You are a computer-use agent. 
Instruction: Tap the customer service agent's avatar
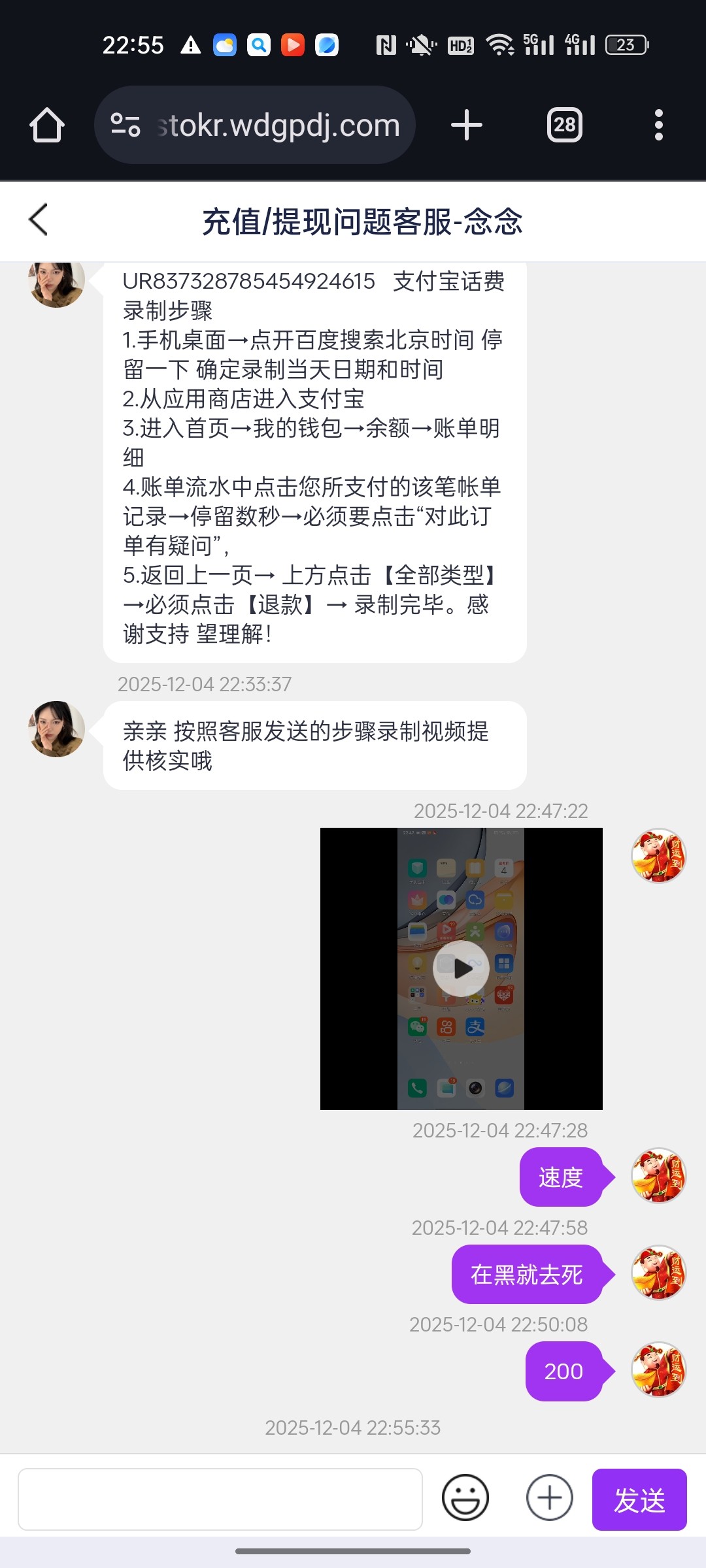[56, 729]
